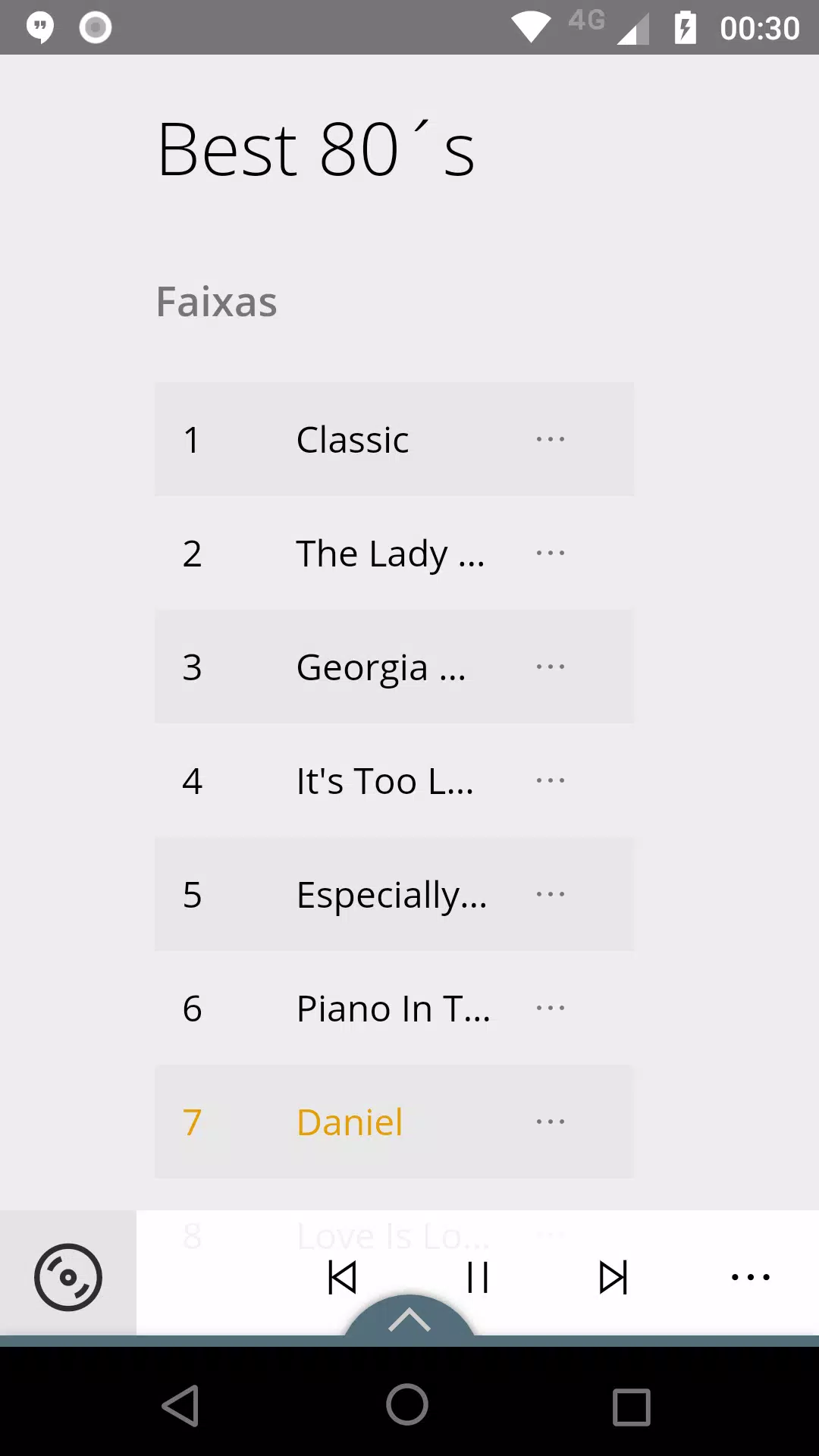819x1456 pixels.
Task: Open the disc icon in bottom bar
Action: 68,1277
